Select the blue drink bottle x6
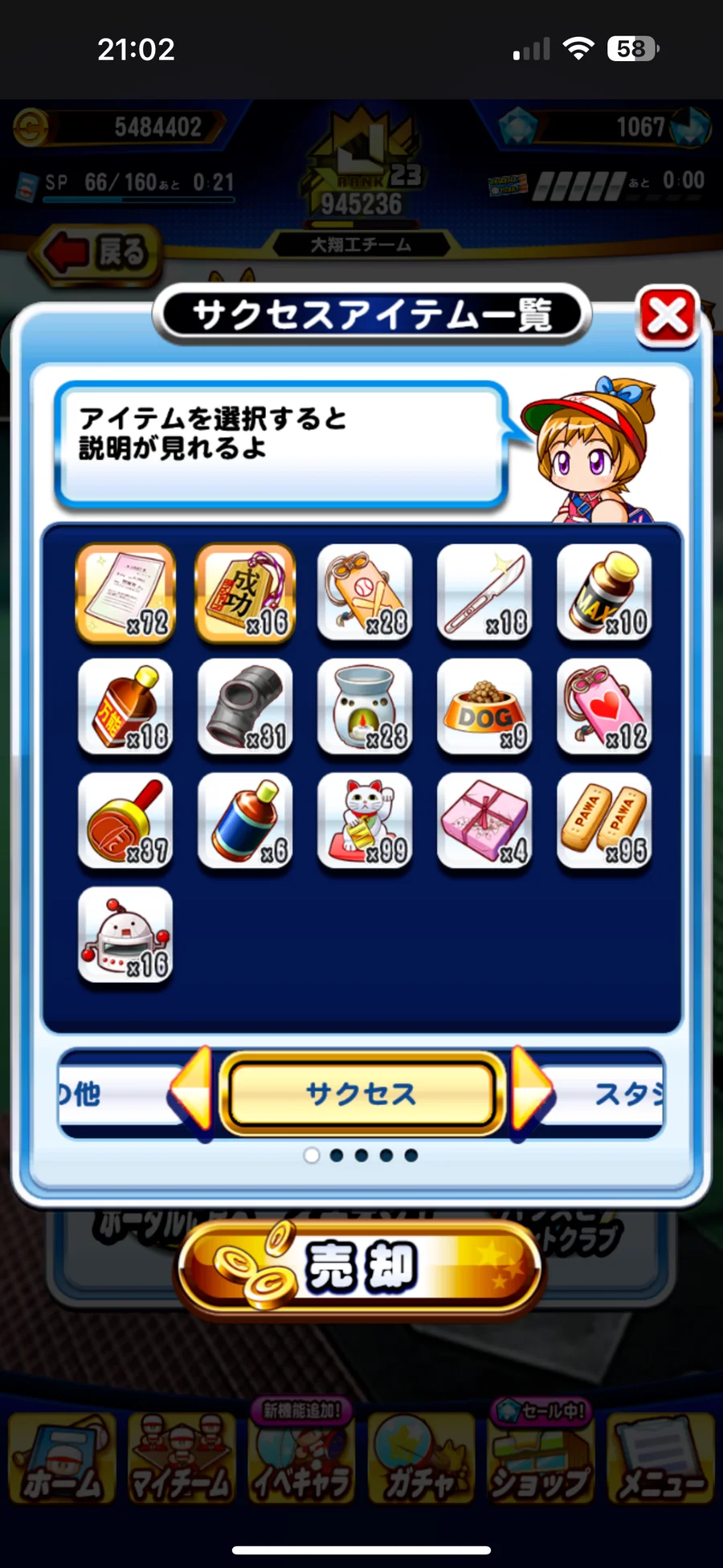The height and width of the screenshot is (1568, 723). coord(245,821)
